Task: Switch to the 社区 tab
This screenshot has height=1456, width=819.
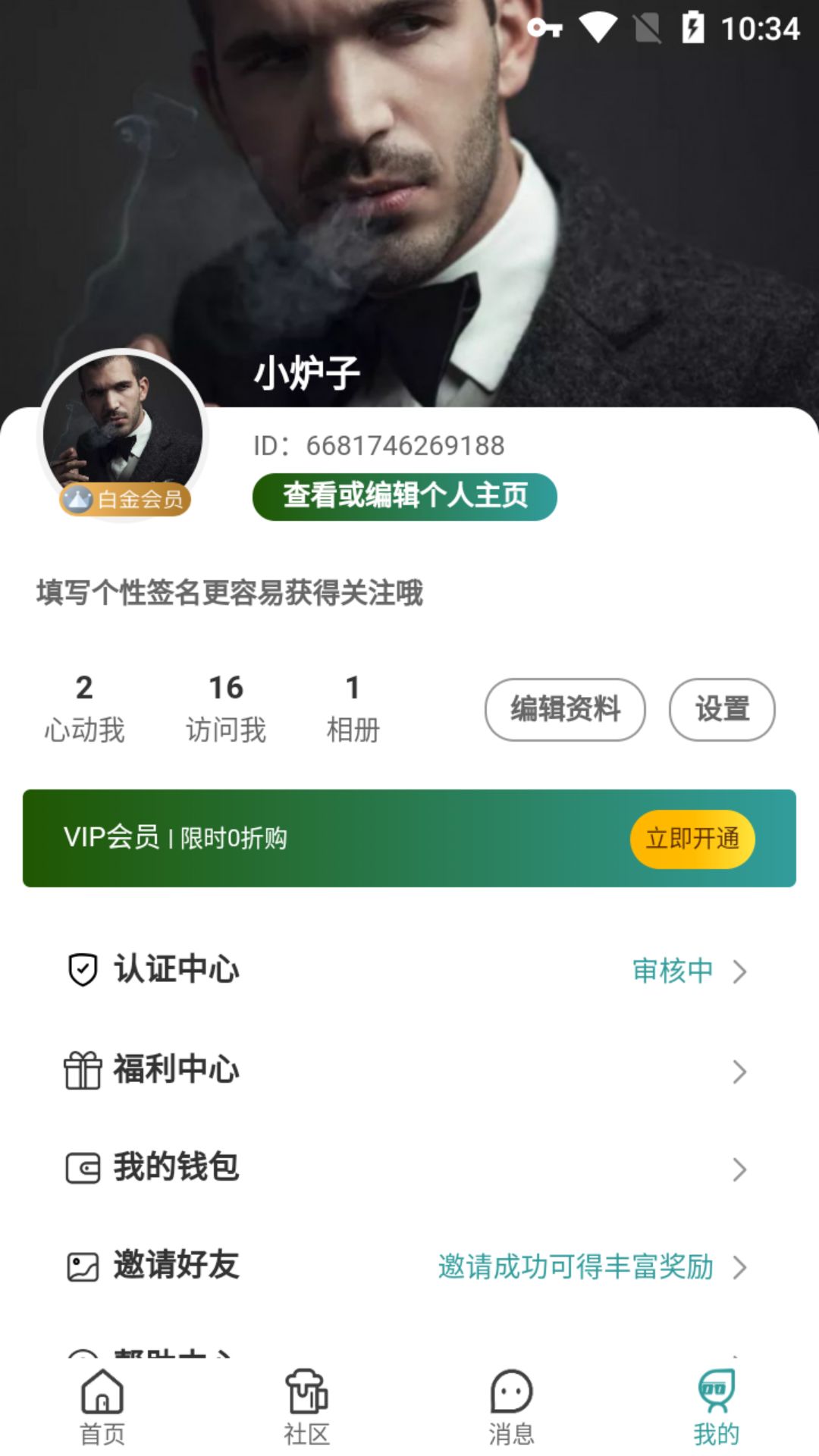Action: coord(307,1407)
